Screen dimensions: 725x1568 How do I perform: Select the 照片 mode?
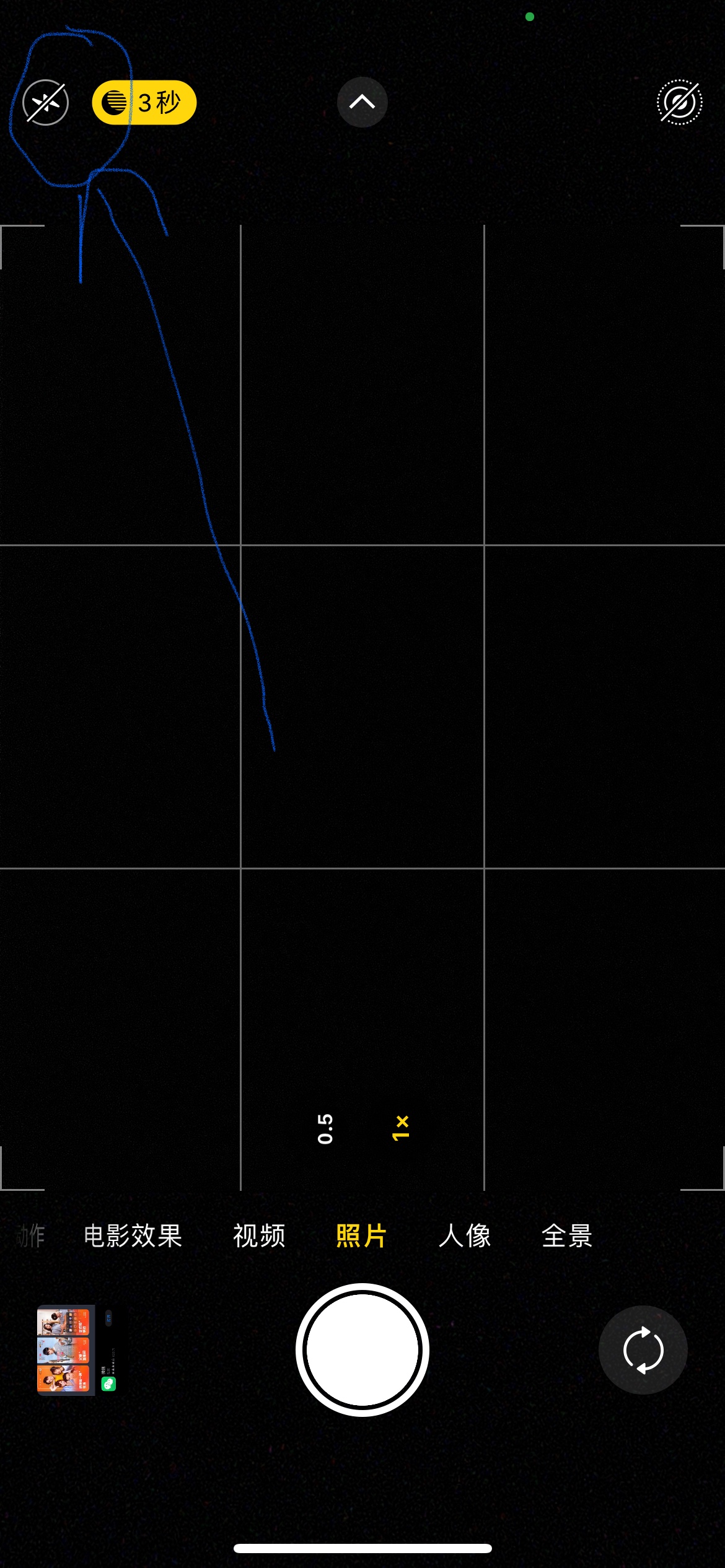point(361,1236)
